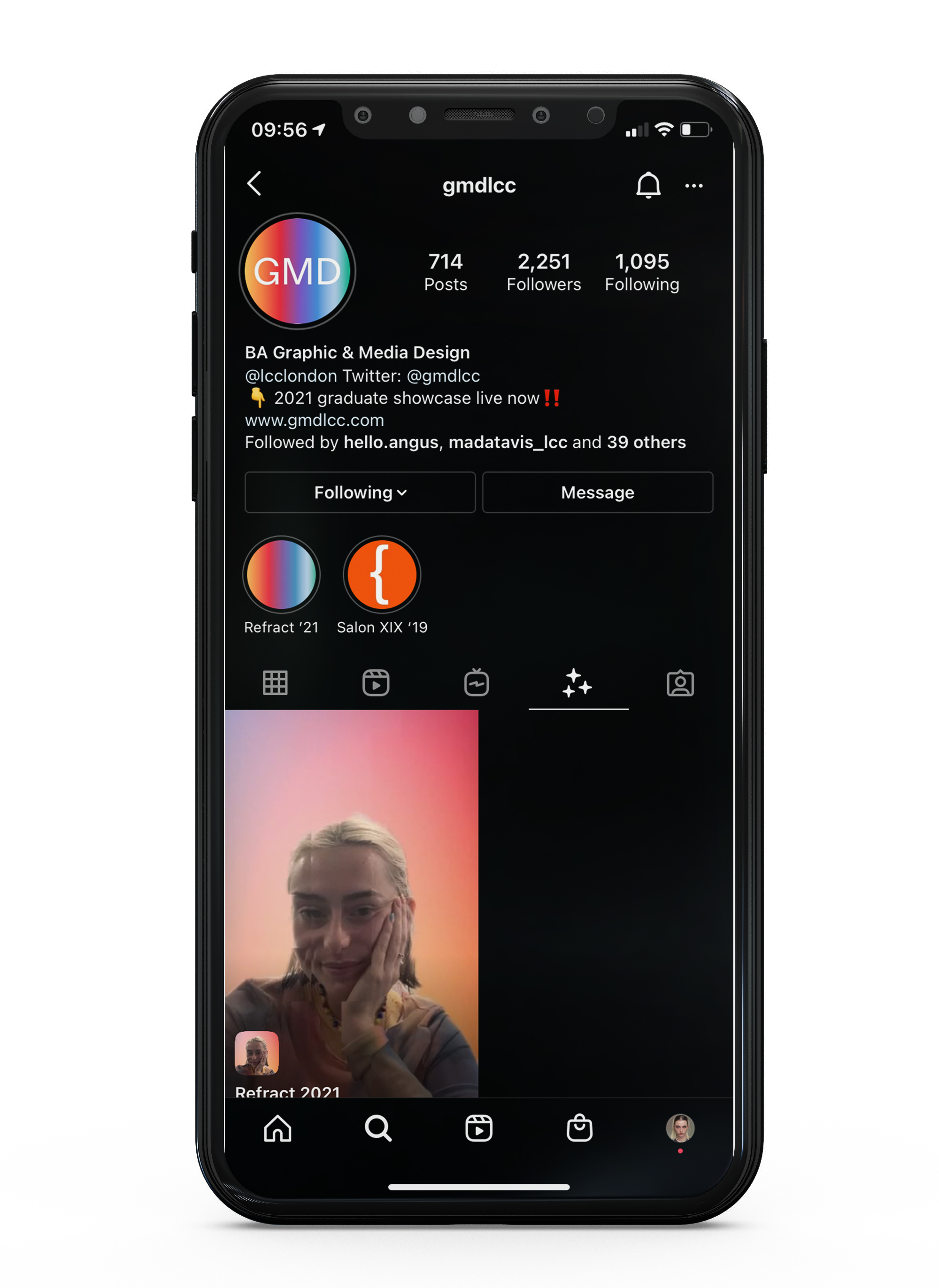Expand the Following dropdown button
Image resolution: width=939 pixels, height=1288 pixels.
pyautogui.click(x=360, y=492)
